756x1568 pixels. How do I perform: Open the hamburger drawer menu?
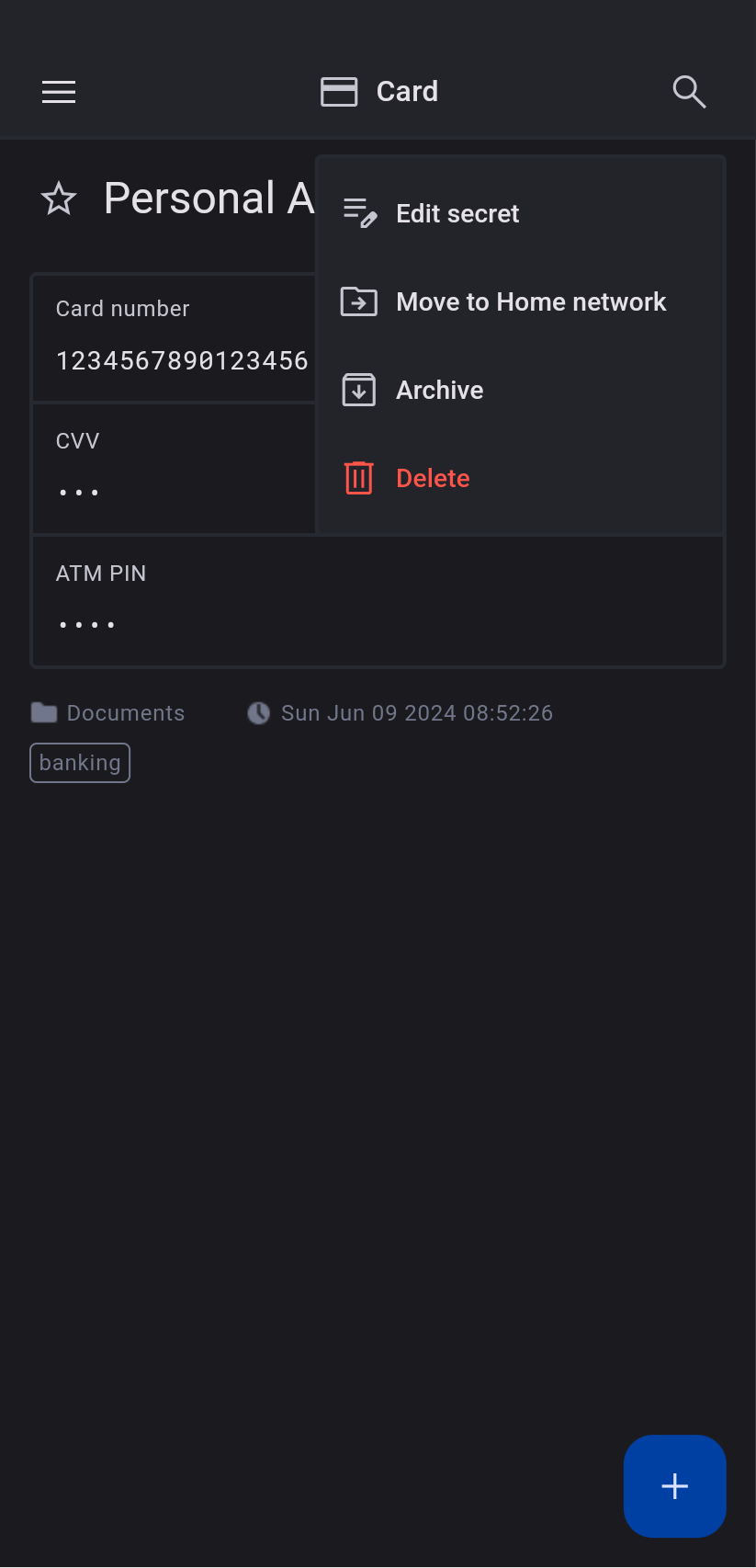[59, 92]
